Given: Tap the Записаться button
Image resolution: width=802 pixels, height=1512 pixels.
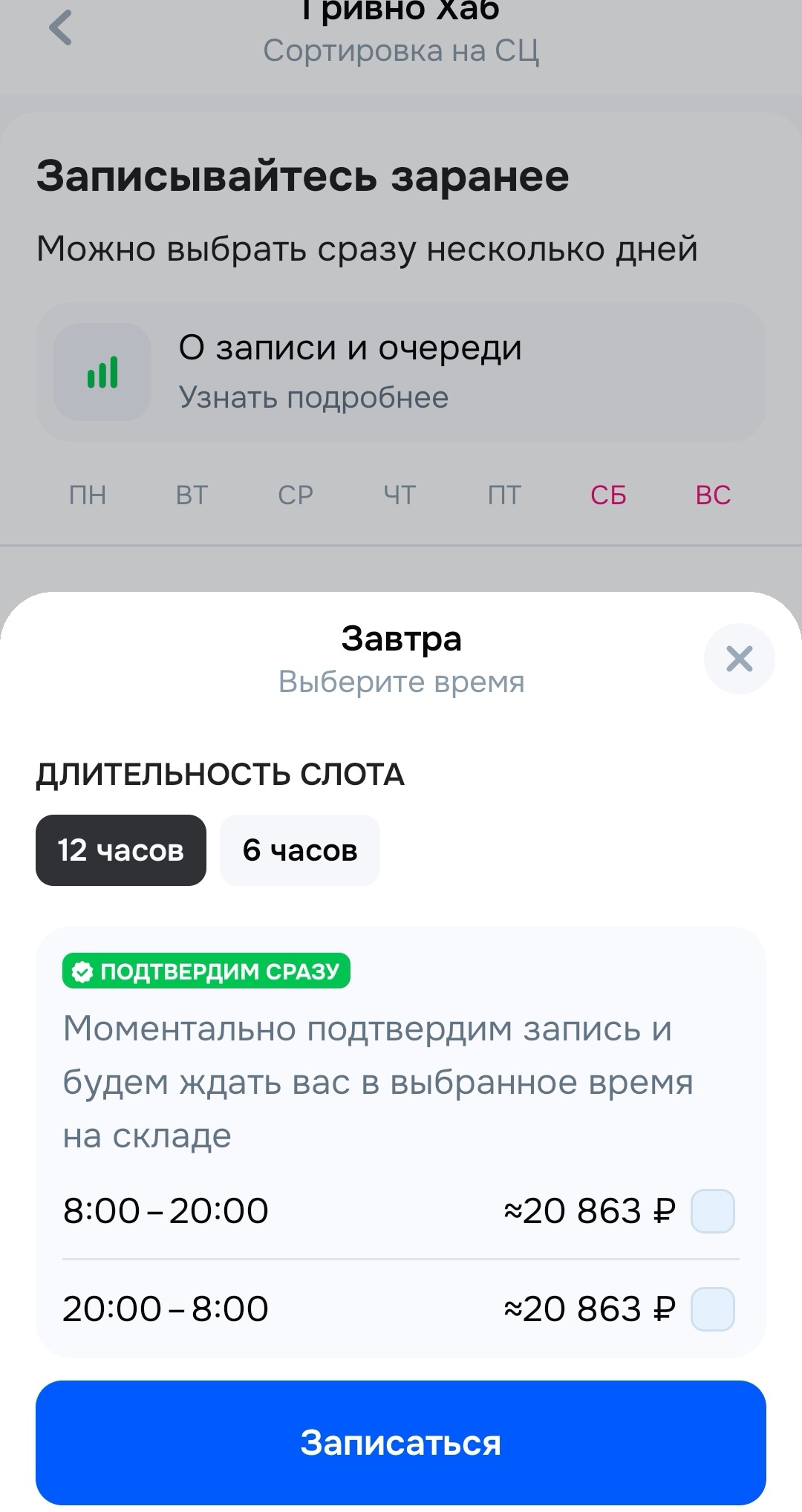Looking at the screenshot, I should [401, 1443].
